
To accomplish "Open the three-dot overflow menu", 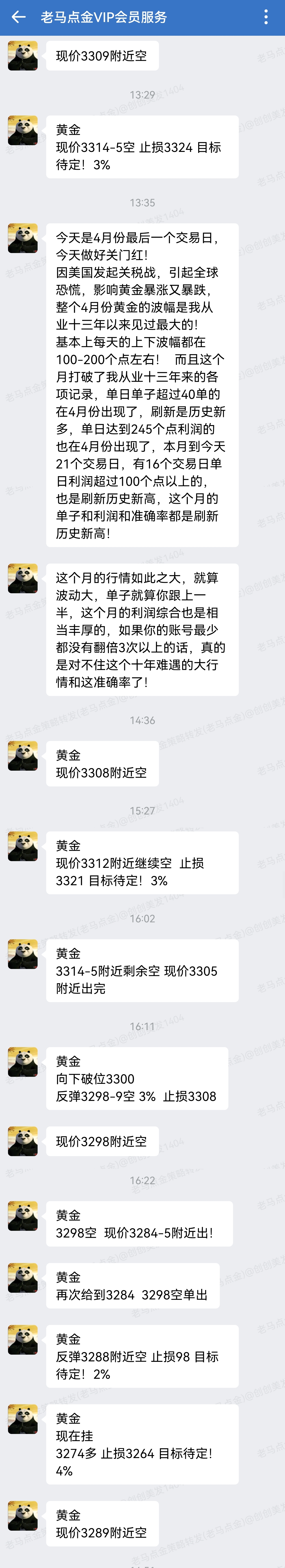I will (x=266, y=17).
